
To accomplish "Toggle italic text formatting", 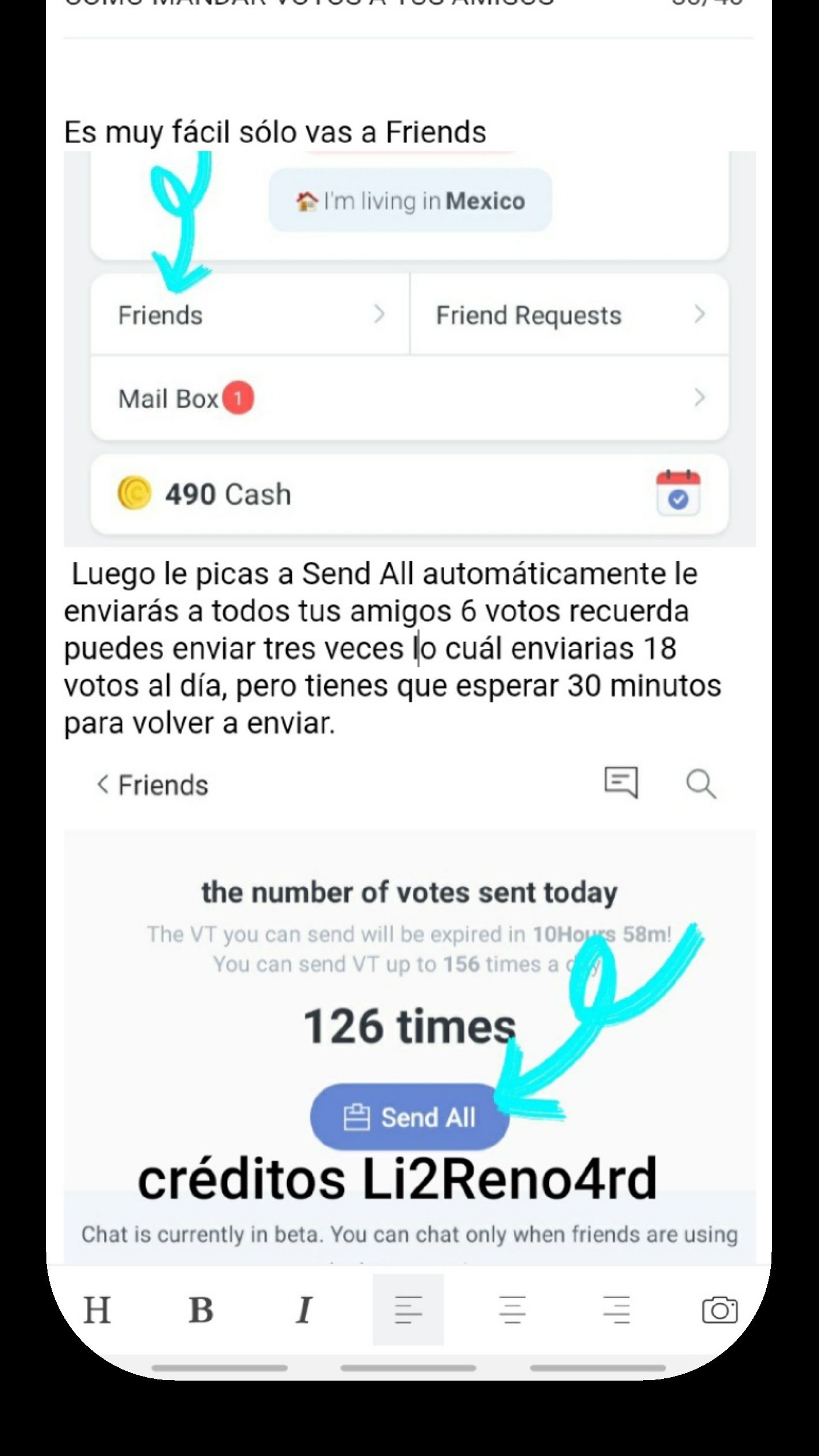I will point(304,1310).
